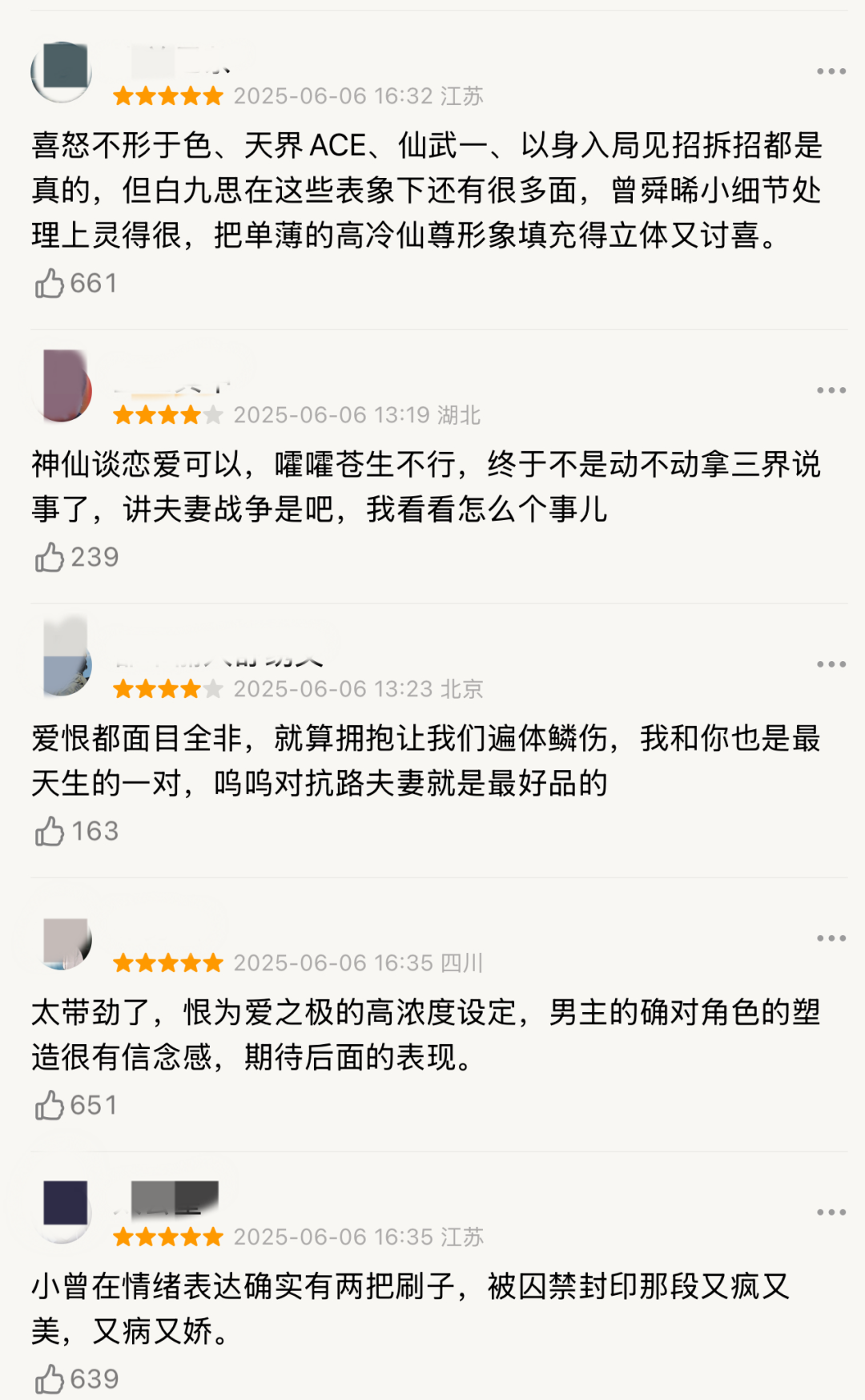865x1400 pixels.
Task: Open more options for the 13:23 北京 review
Action: [831, 664]
